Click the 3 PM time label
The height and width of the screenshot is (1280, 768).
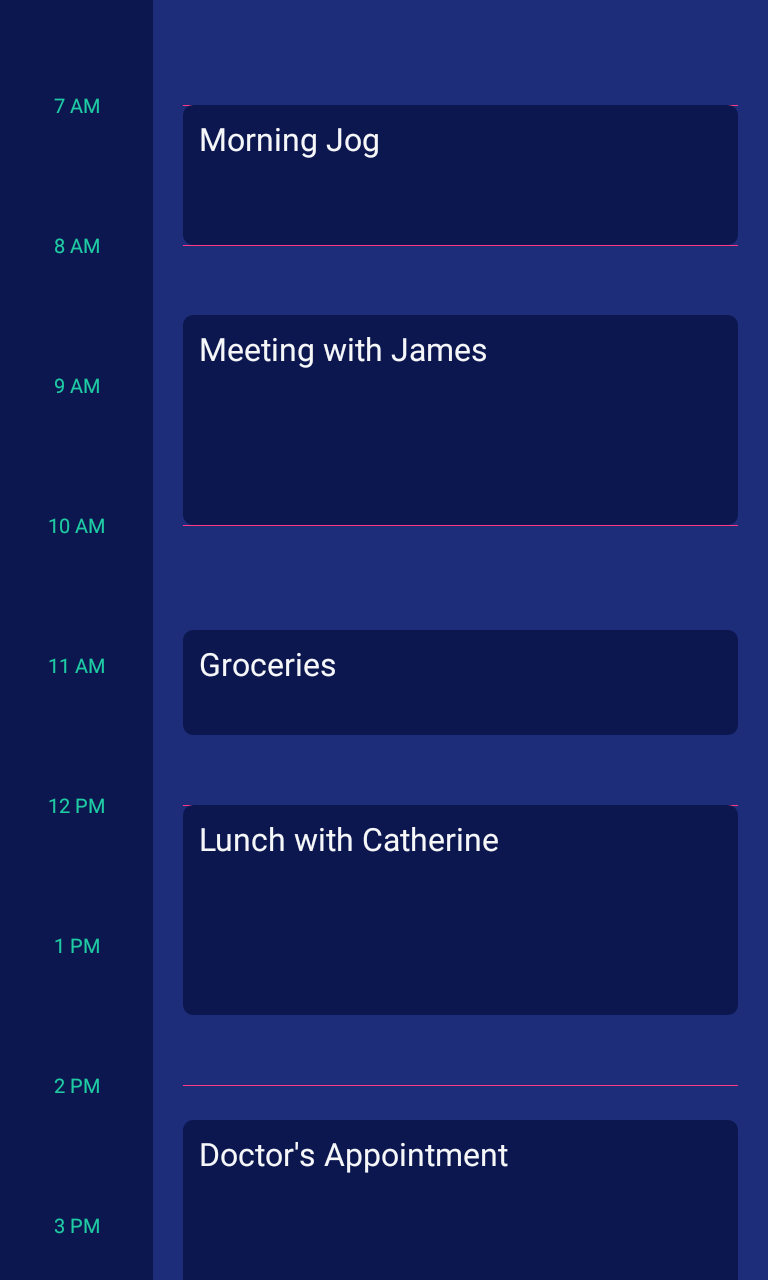(77, 1226)
